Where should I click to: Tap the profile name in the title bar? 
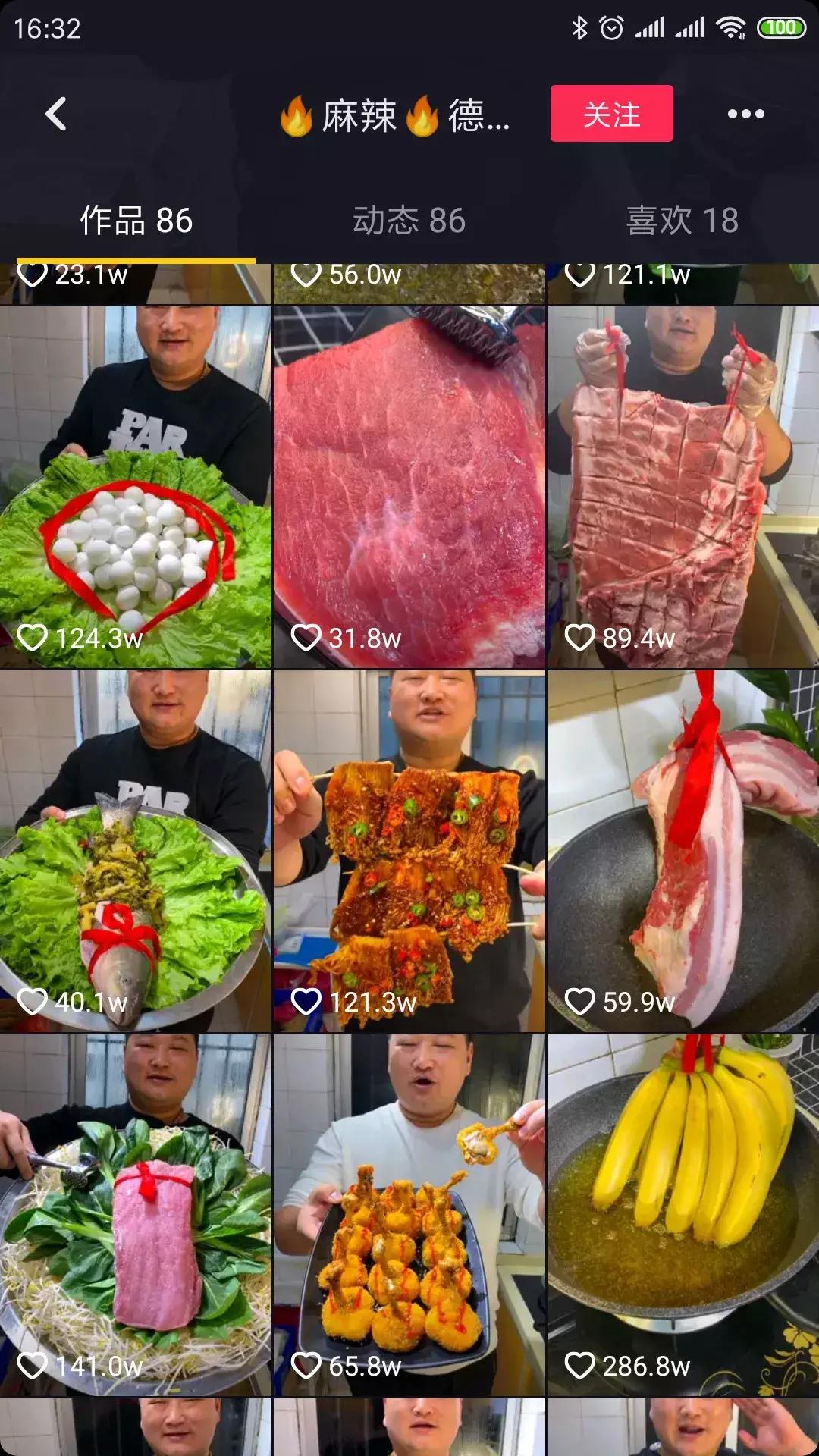(394, 114)
